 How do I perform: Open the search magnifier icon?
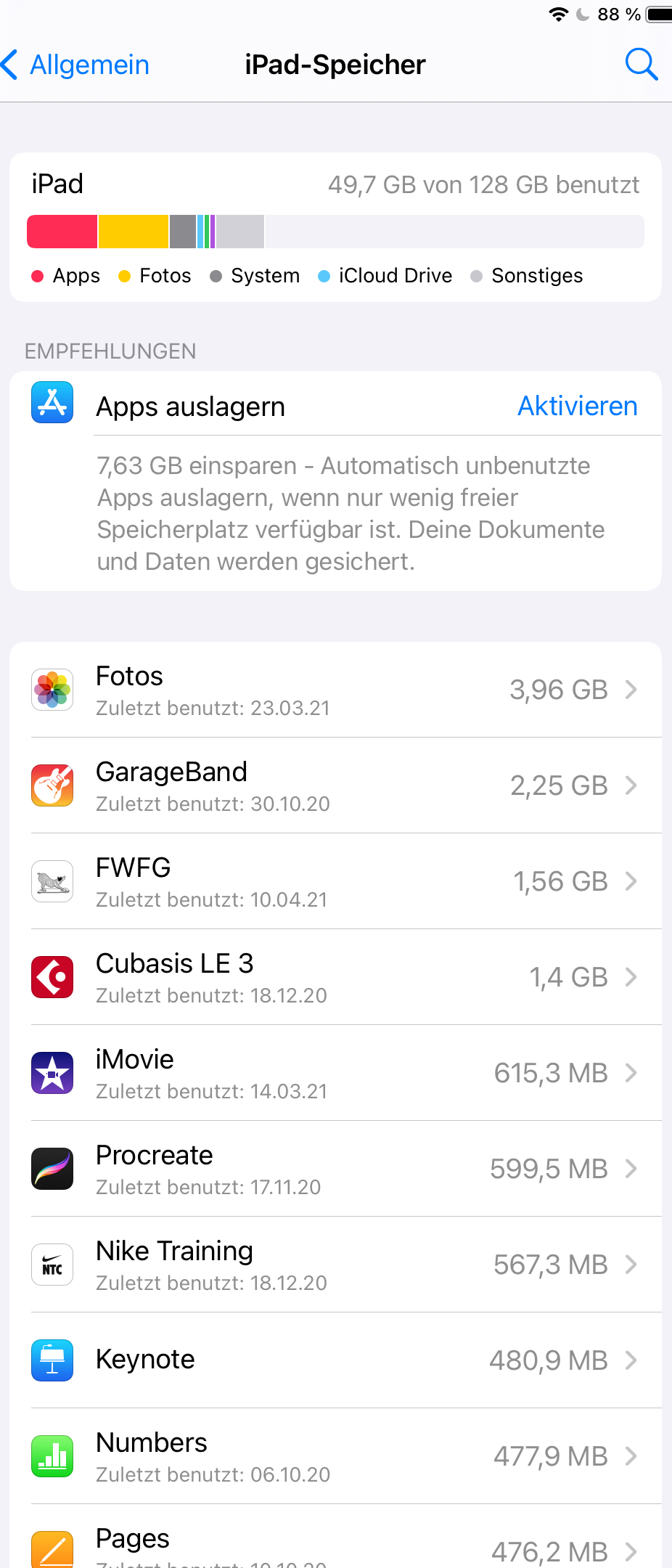(641, 65)
